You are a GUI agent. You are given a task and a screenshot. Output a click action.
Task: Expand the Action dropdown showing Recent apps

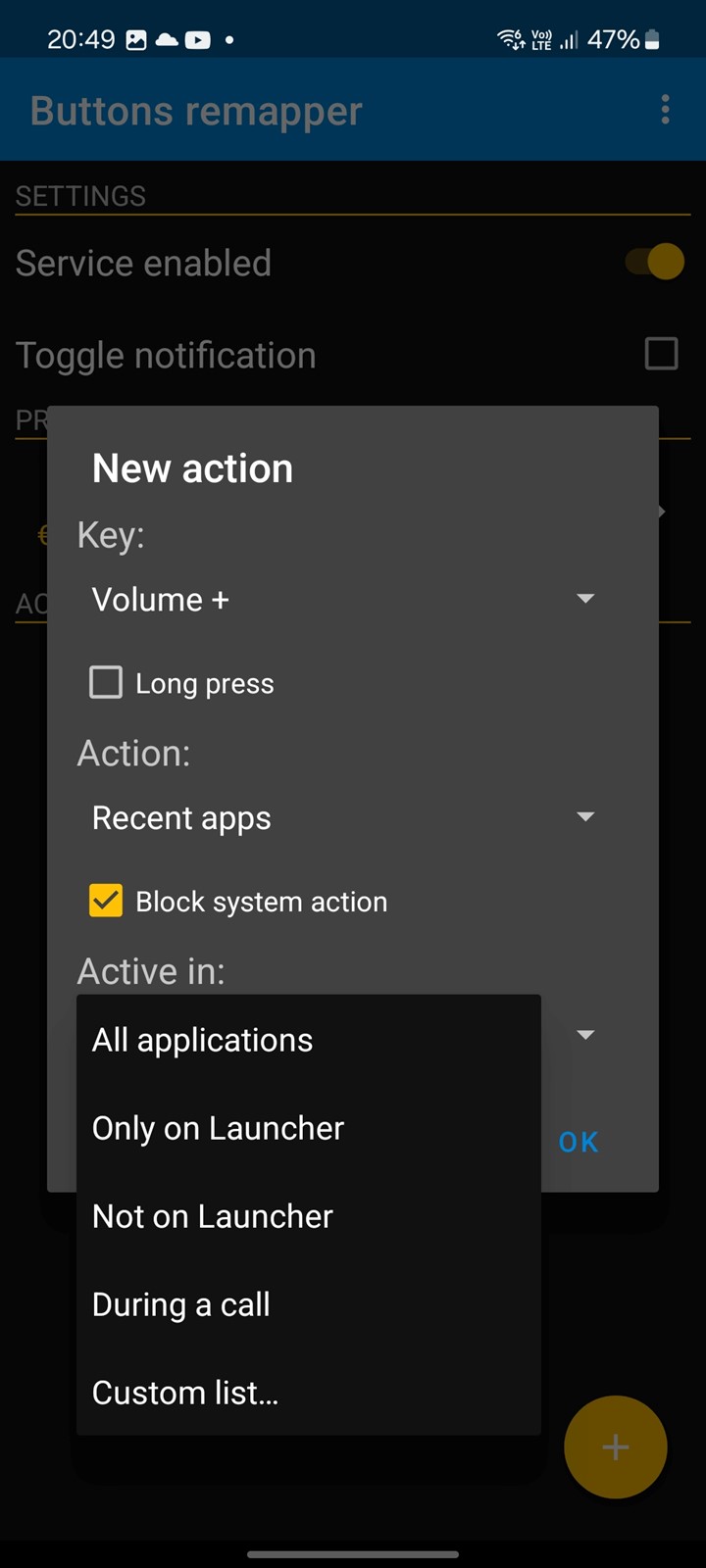343,817
